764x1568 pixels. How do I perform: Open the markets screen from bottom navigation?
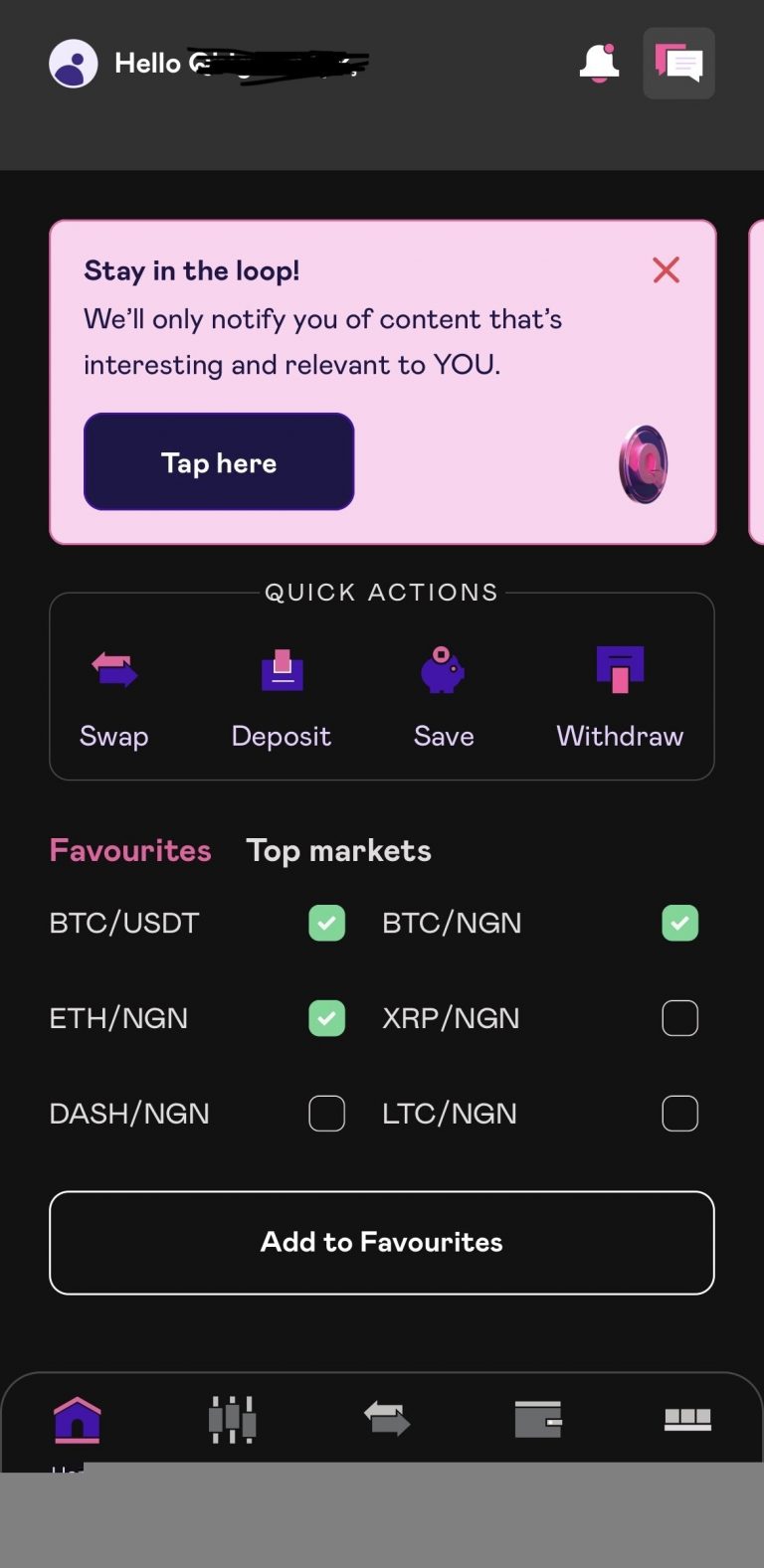click(x=231, y=1420)
